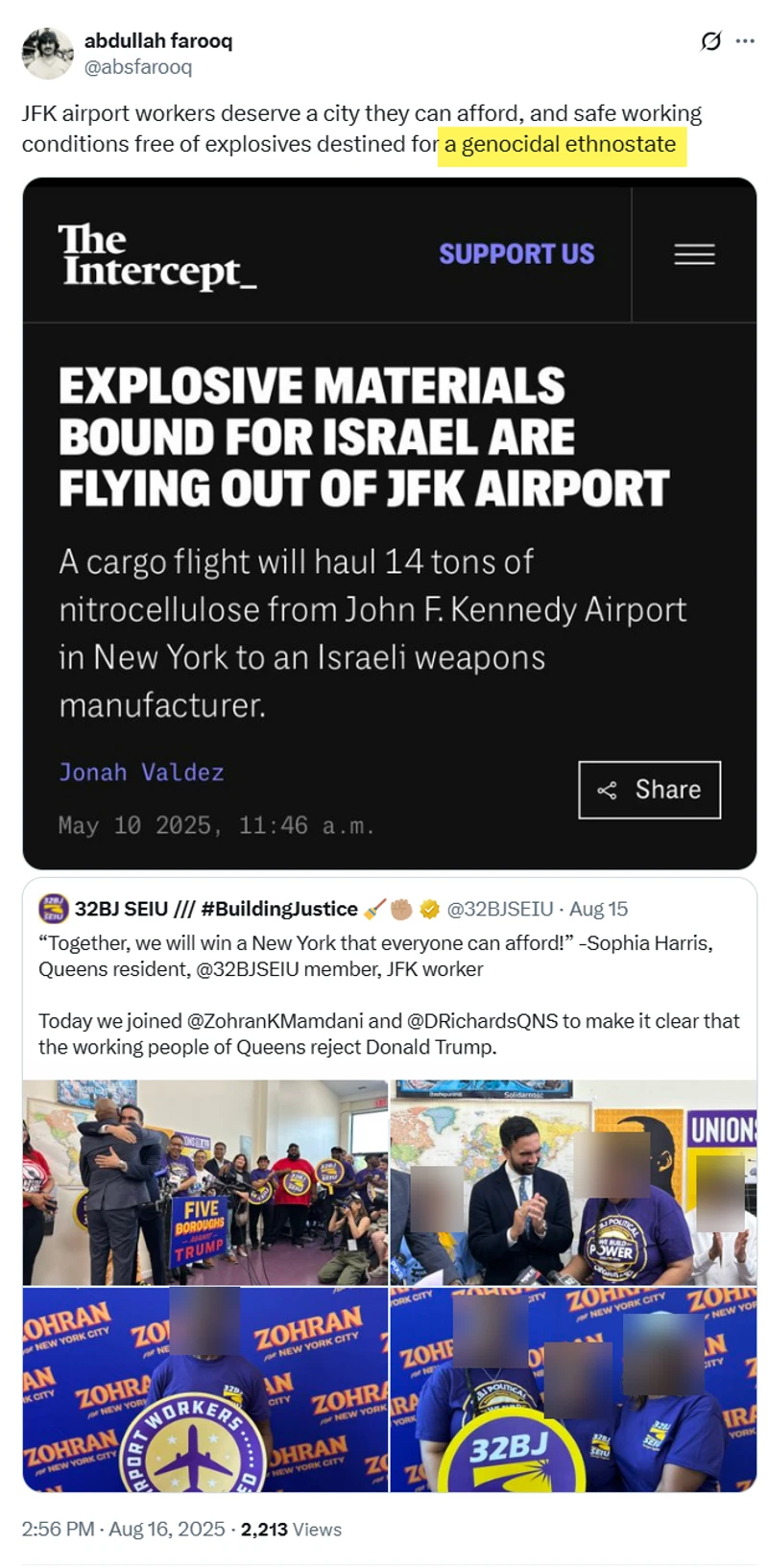Open the post's overflow menu

coord(745,41)
